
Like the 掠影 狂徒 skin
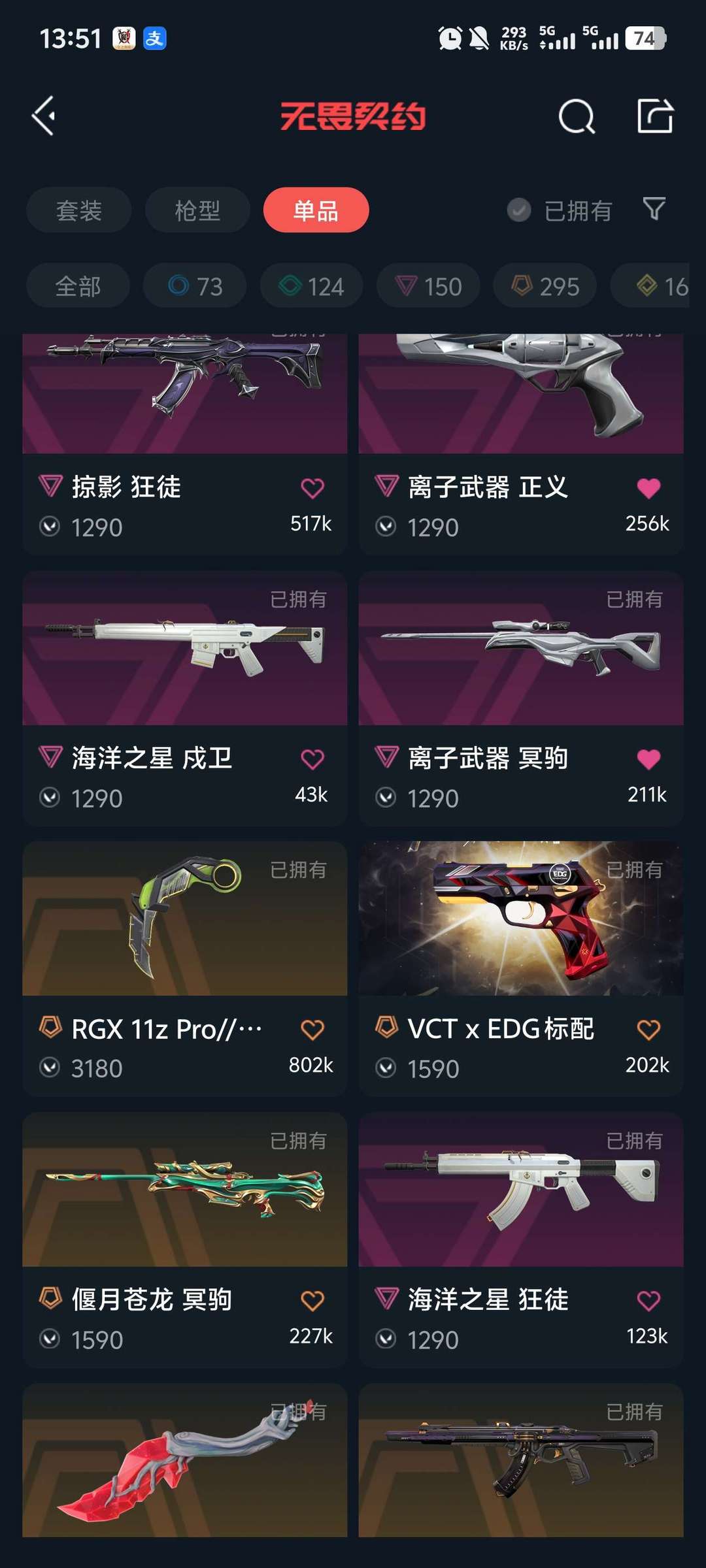(x=312, y=488)
